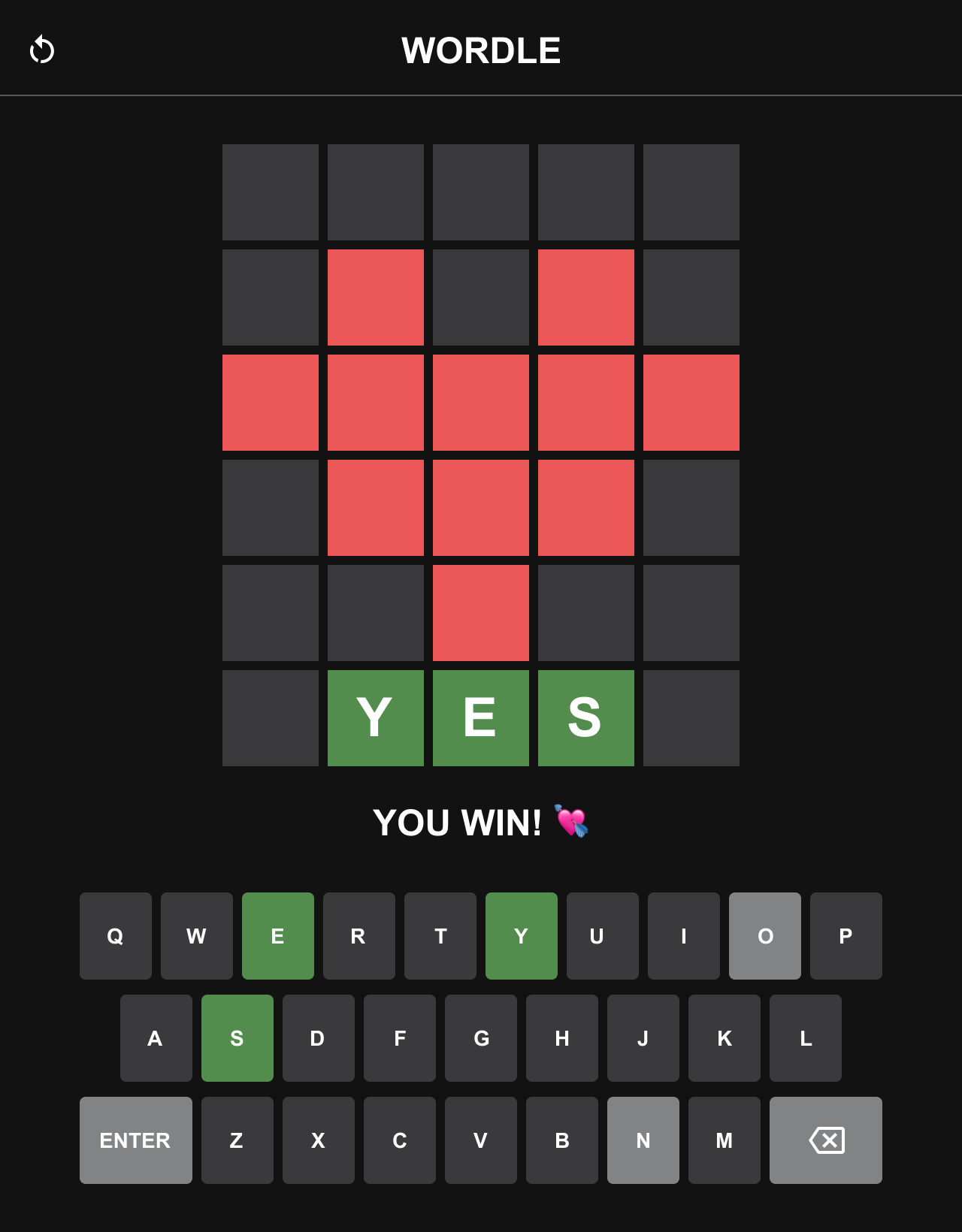
Task: Select the green E key
Action: [277, 935]
